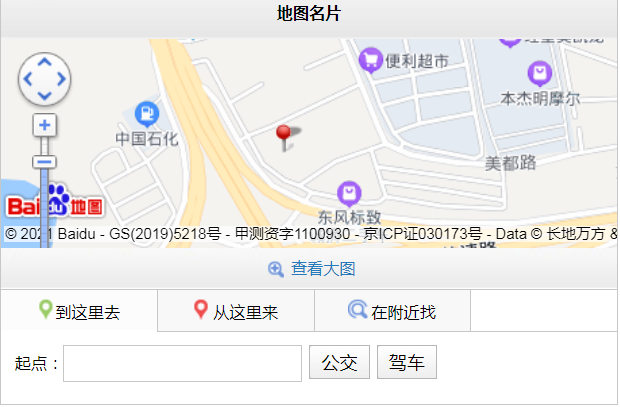The width and height of the screenshot is (620, 407).
Task: Switch to the 从这里来 tab
Action: click(236, 312)
